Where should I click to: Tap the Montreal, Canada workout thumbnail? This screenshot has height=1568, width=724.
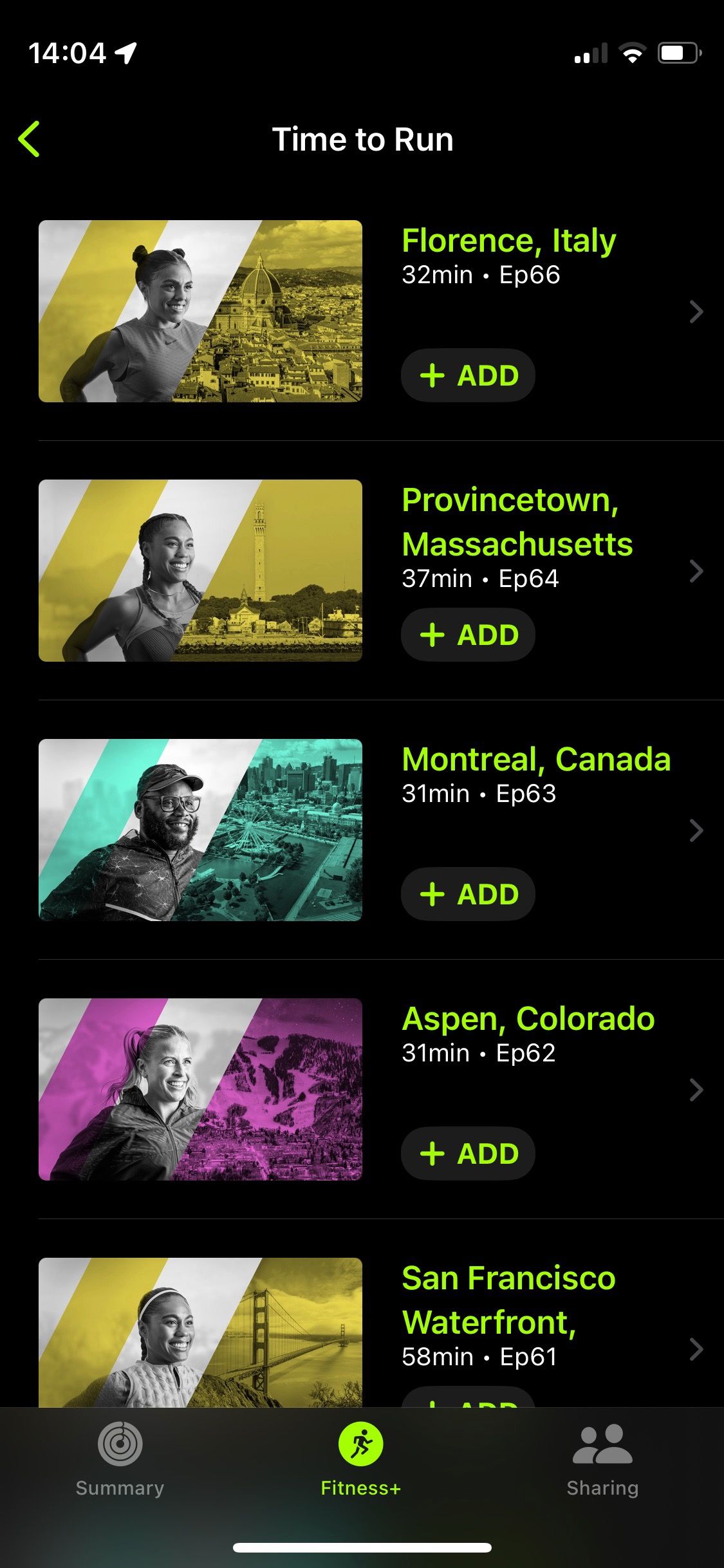pyautogui.click(x=200, y=831)
